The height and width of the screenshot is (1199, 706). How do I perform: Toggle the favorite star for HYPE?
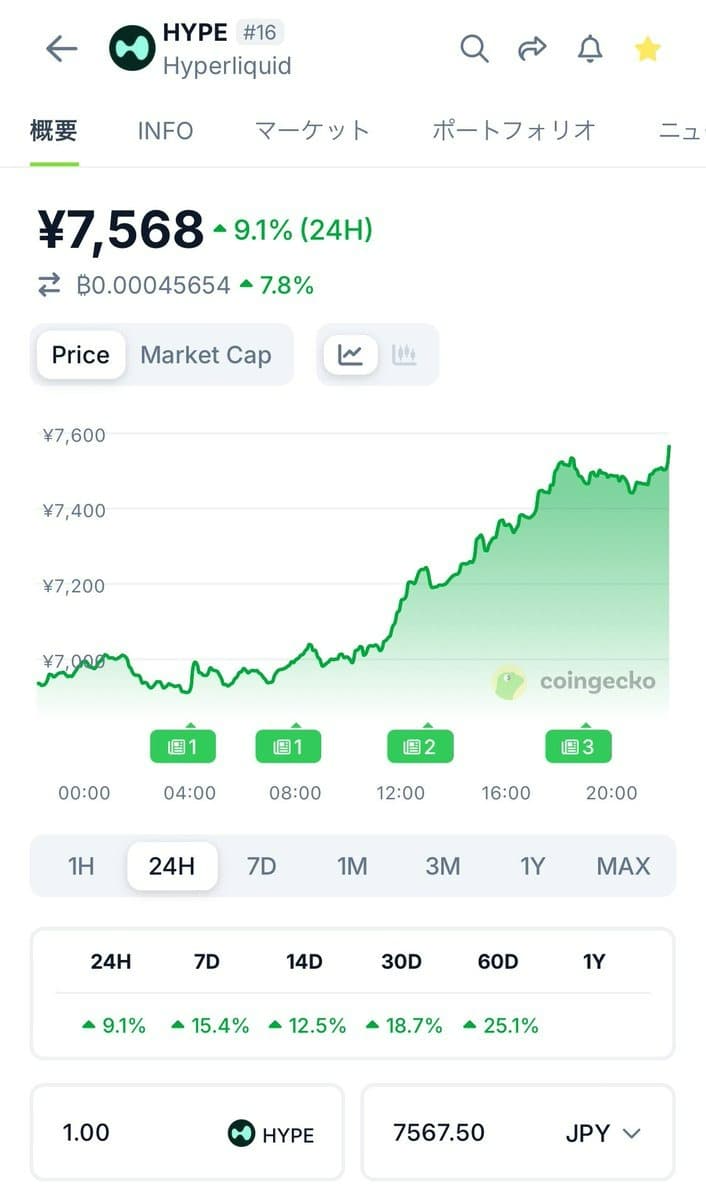(x=648, y=49)
